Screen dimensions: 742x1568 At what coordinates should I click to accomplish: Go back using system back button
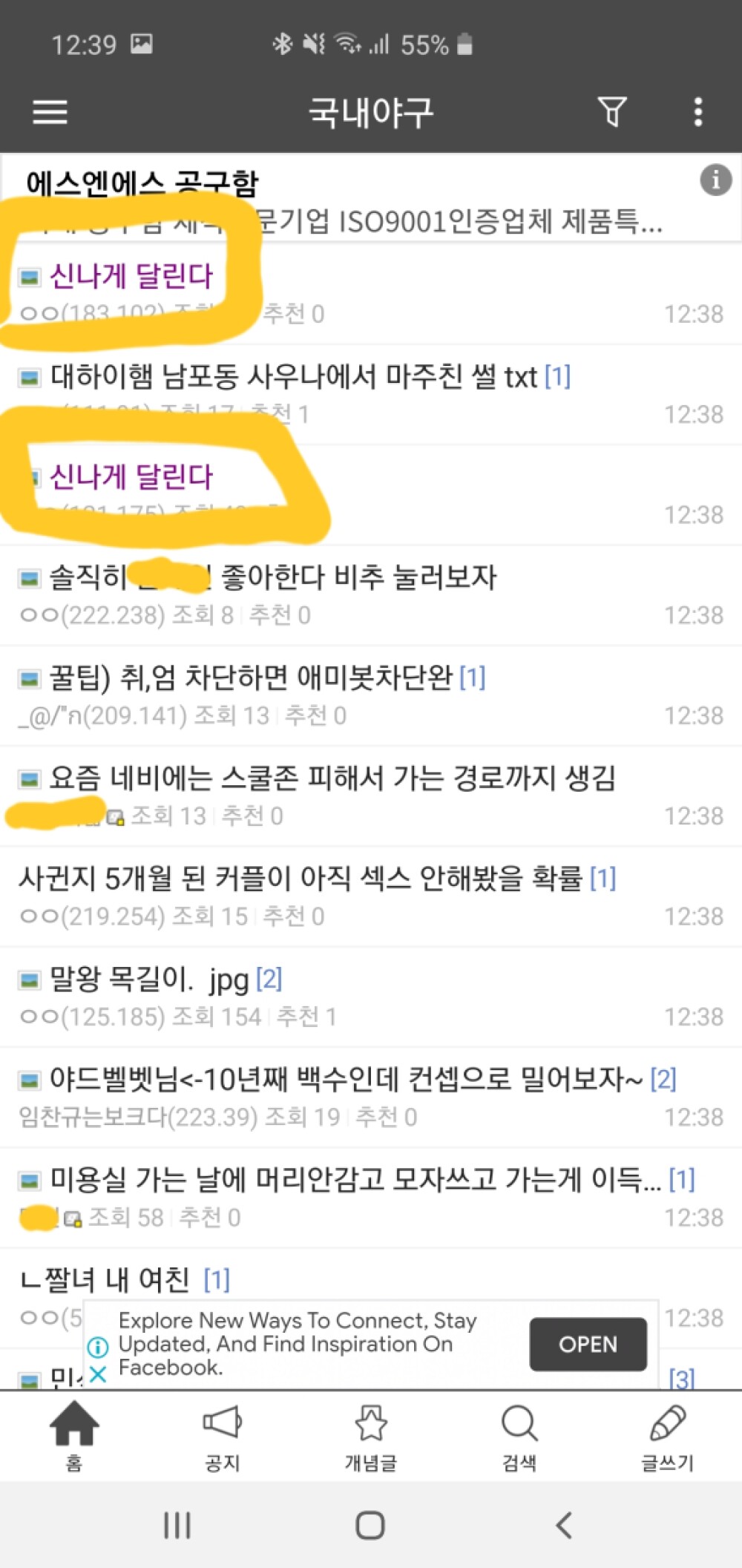click(564, 1526)
